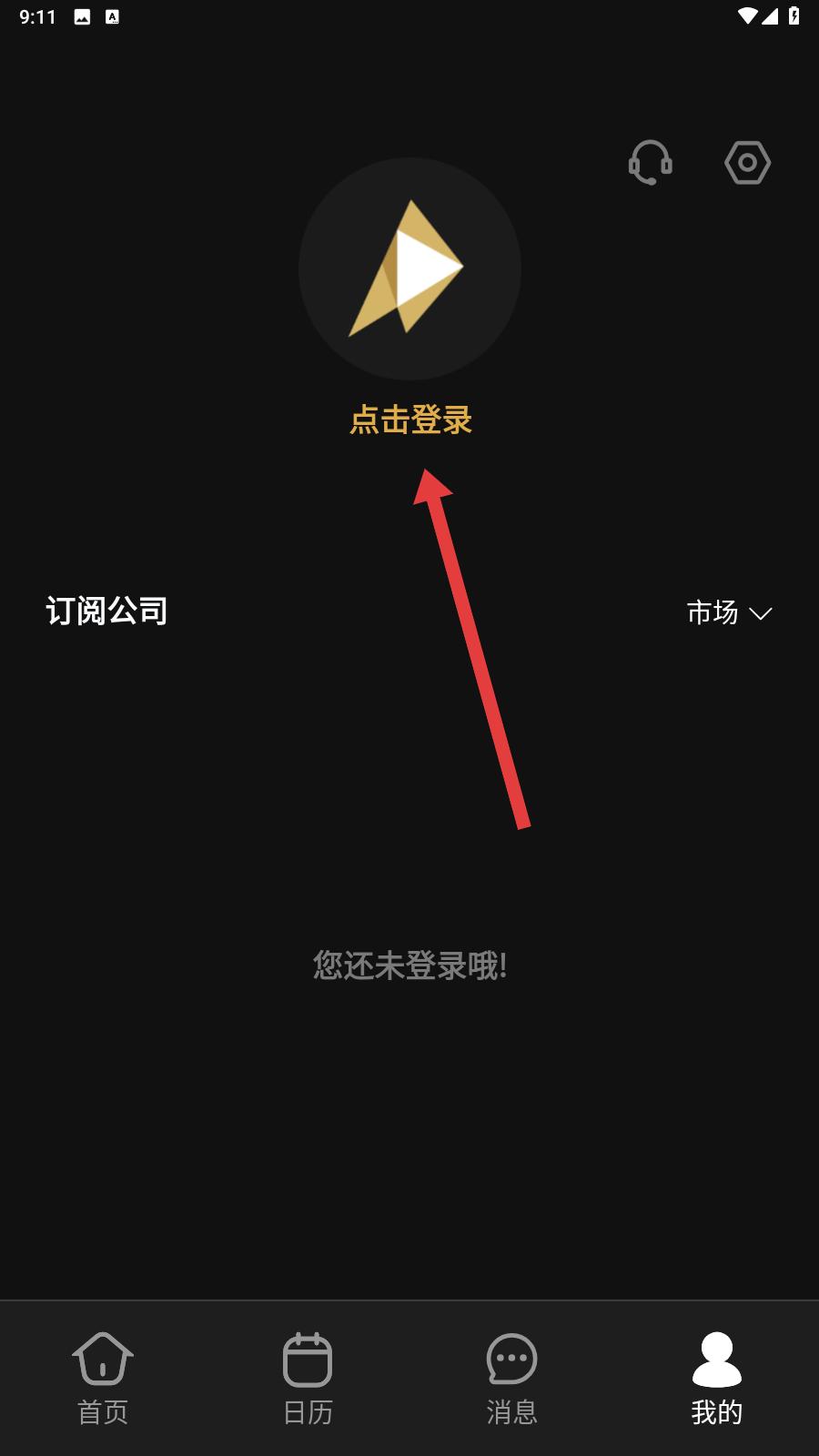Open customer service headset icon
Image resolution: width=819 pixels, height=1456 pixels.
[x=650, y=163]
